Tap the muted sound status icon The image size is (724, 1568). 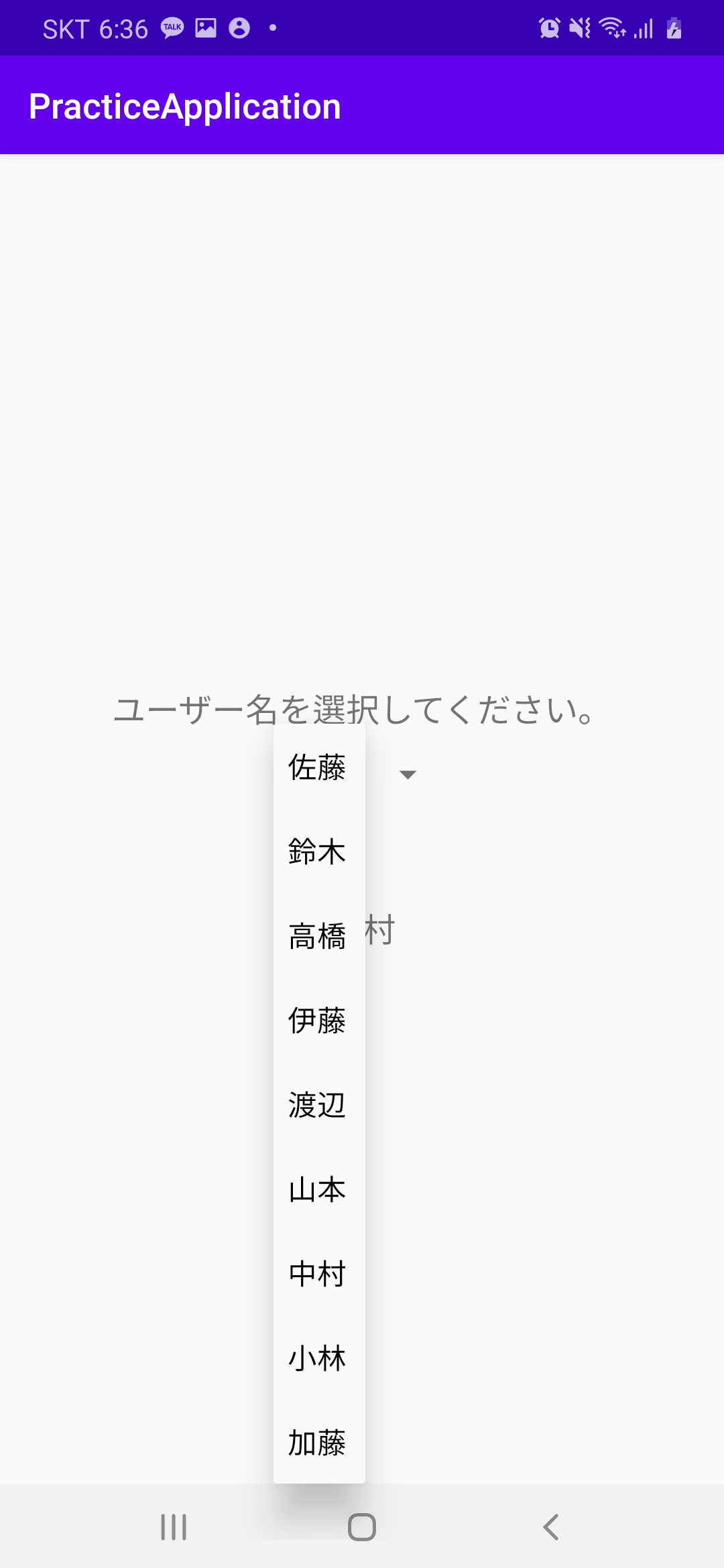[x=579, y=27]
